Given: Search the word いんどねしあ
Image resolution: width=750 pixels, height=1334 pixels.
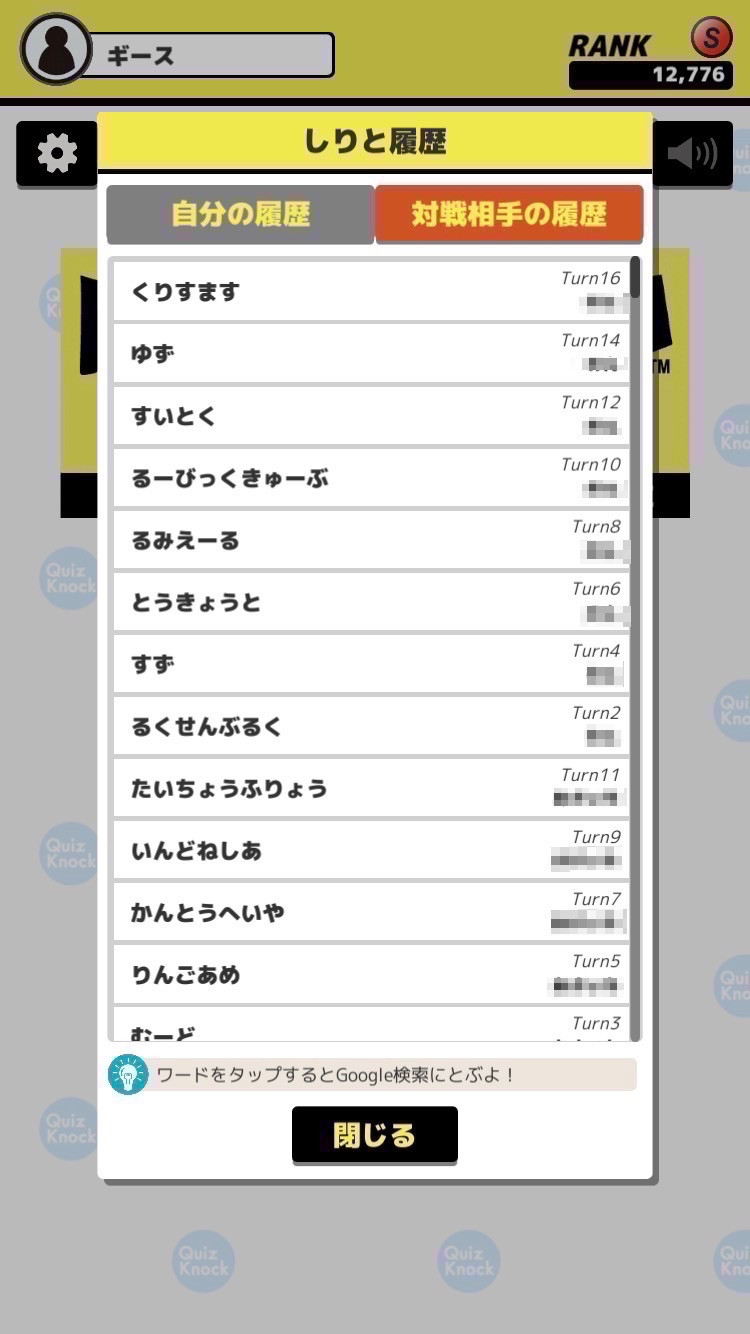Looking at the screenshot, I should [370, 850].
